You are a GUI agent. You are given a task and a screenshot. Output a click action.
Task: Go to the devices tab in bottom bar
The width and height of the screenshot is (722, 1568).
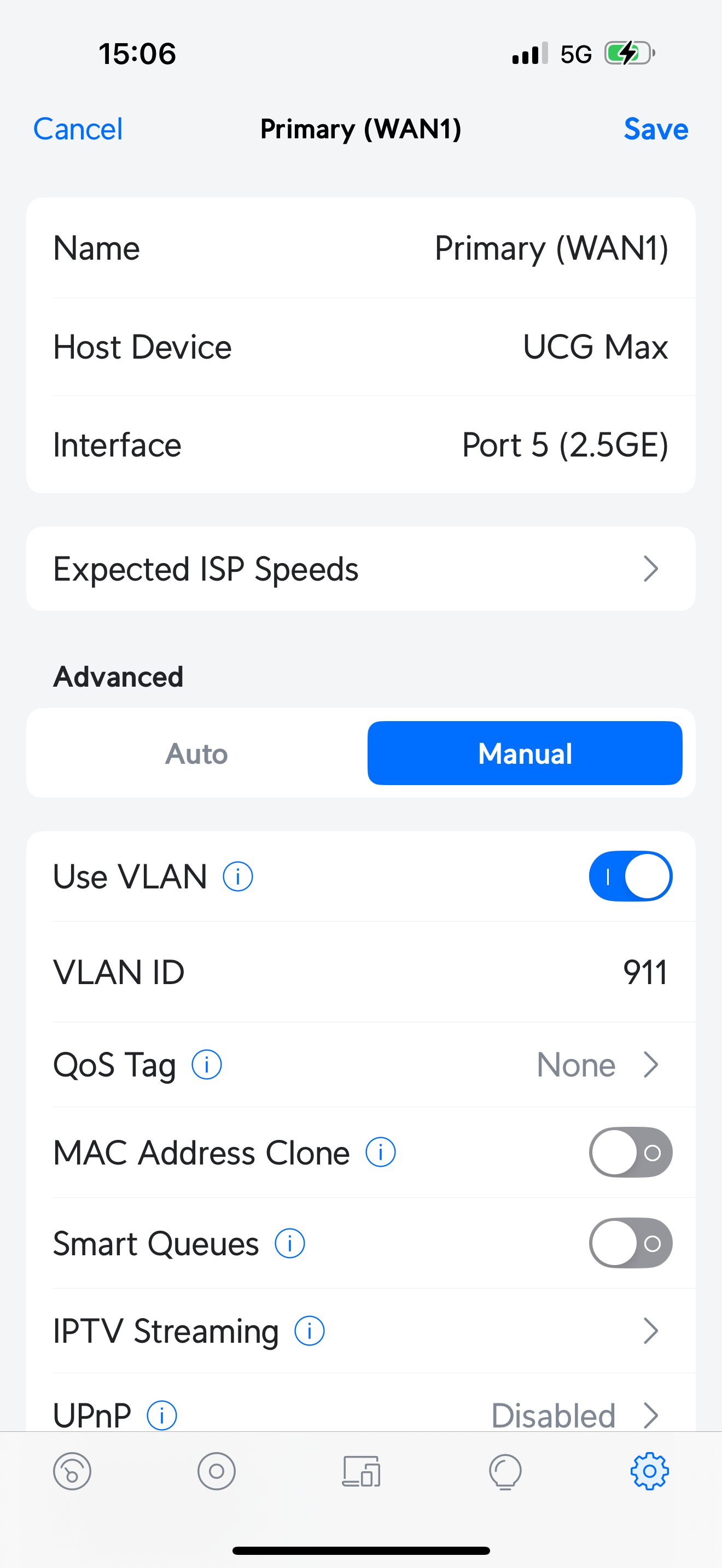coord(361,1472)
